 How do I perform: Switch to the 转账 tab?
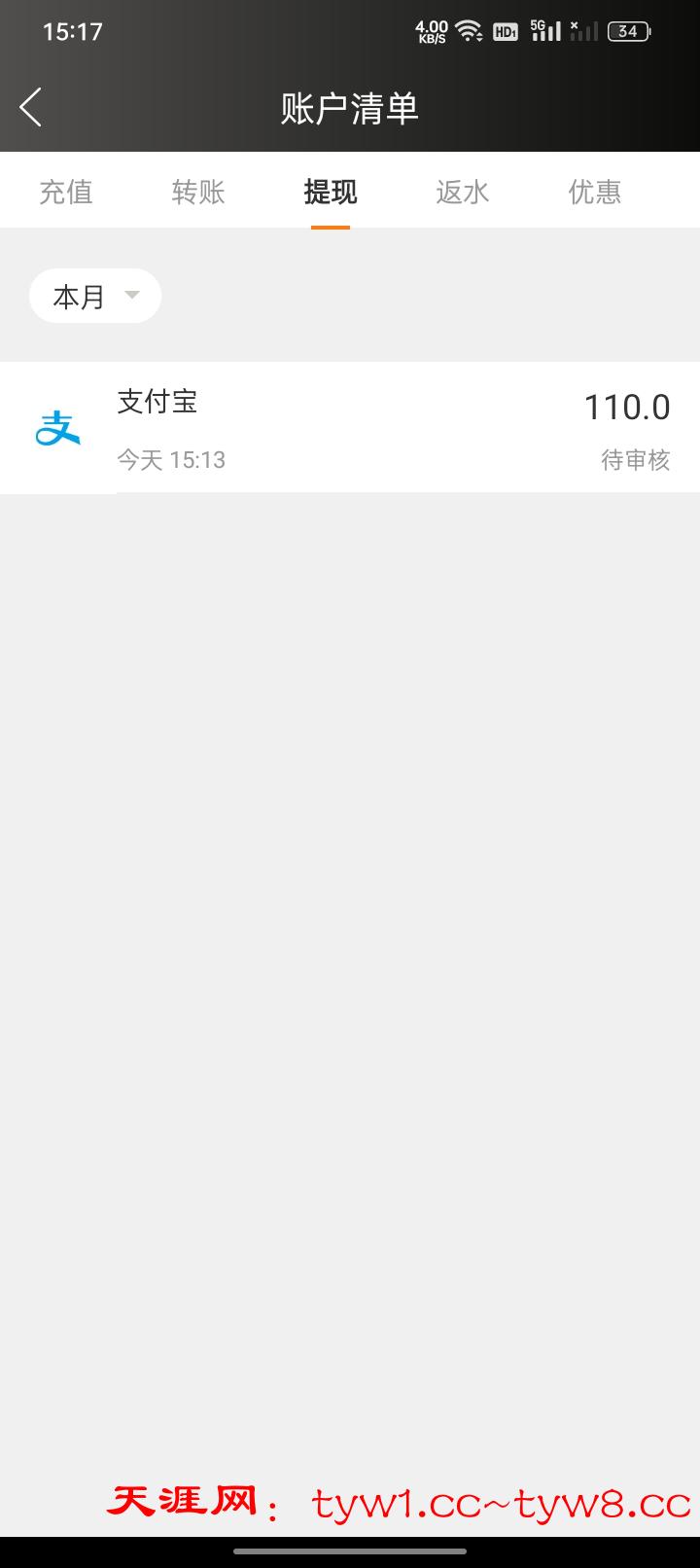click(198, 192)
